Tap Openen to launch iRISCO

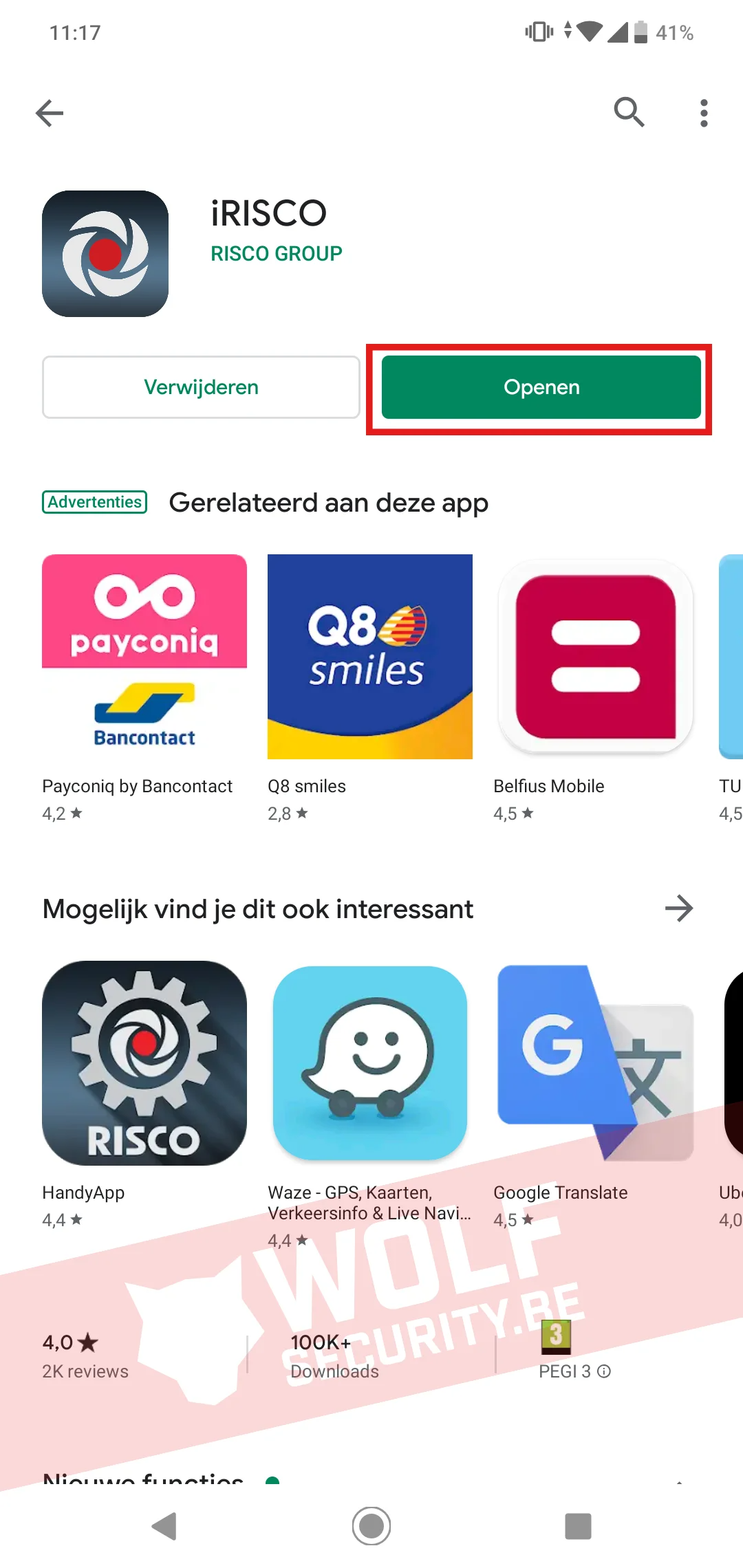[x=541, y=387]
